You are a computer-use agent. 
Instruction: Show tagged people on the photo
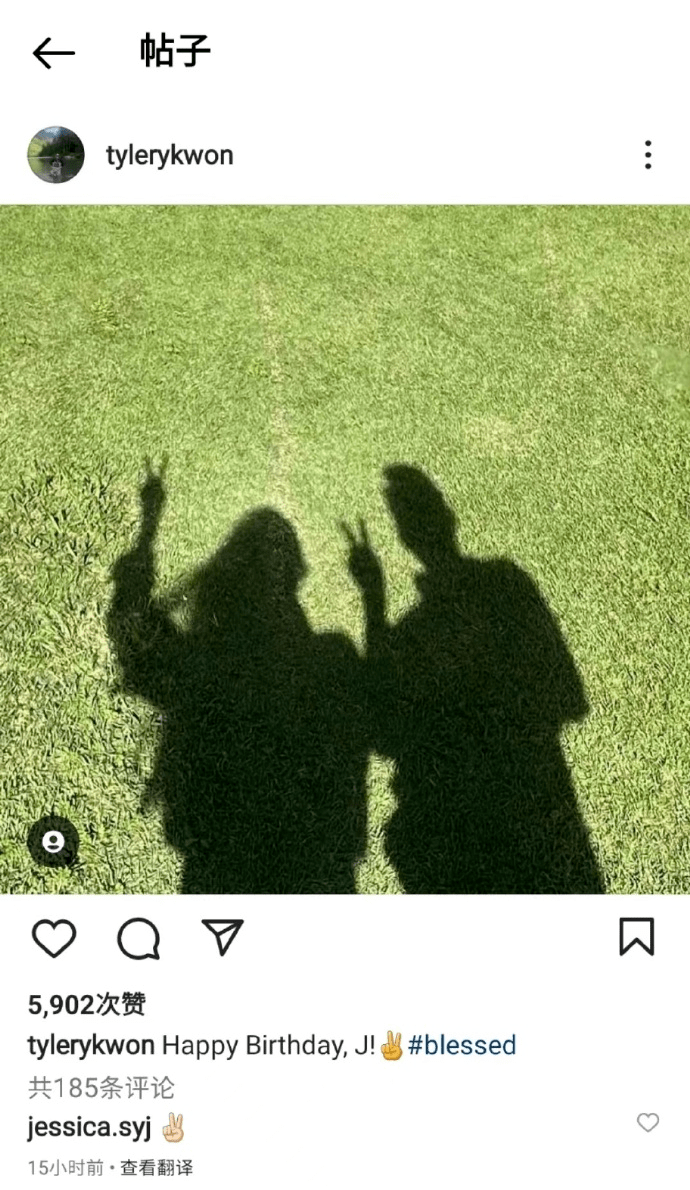(53, 842)
